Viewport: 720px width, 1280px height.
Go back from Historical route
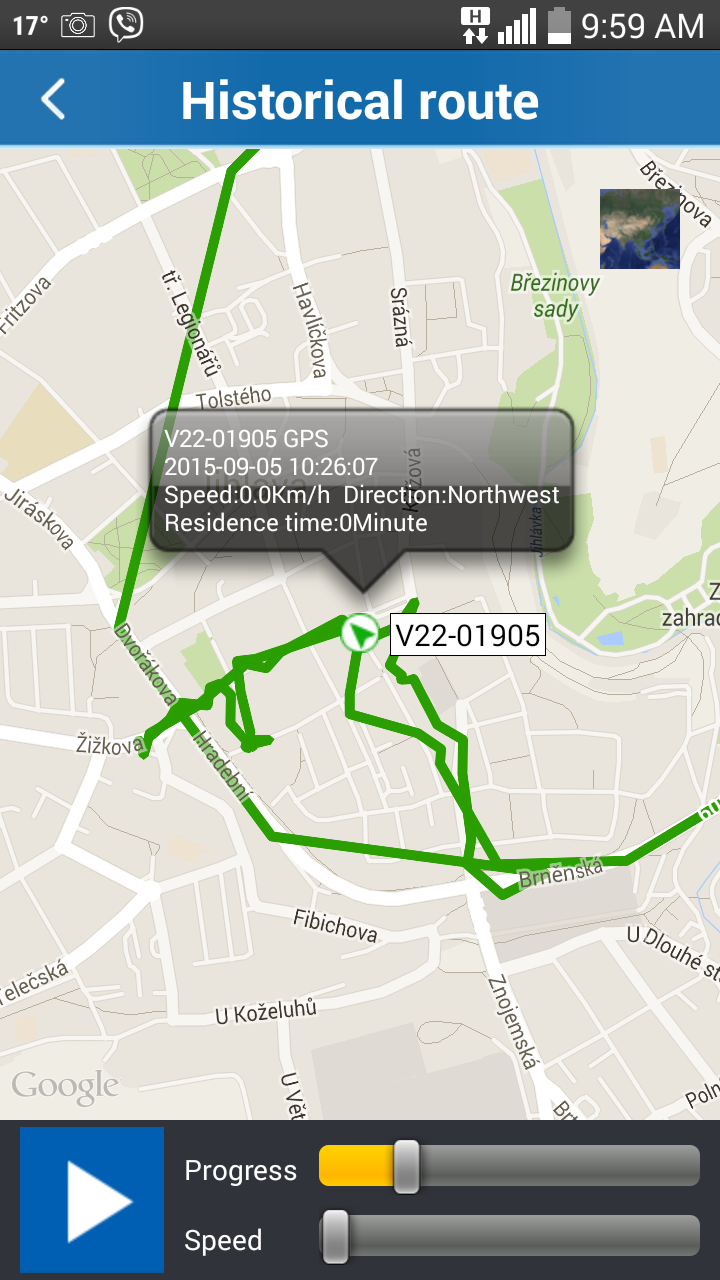point(53,101)
